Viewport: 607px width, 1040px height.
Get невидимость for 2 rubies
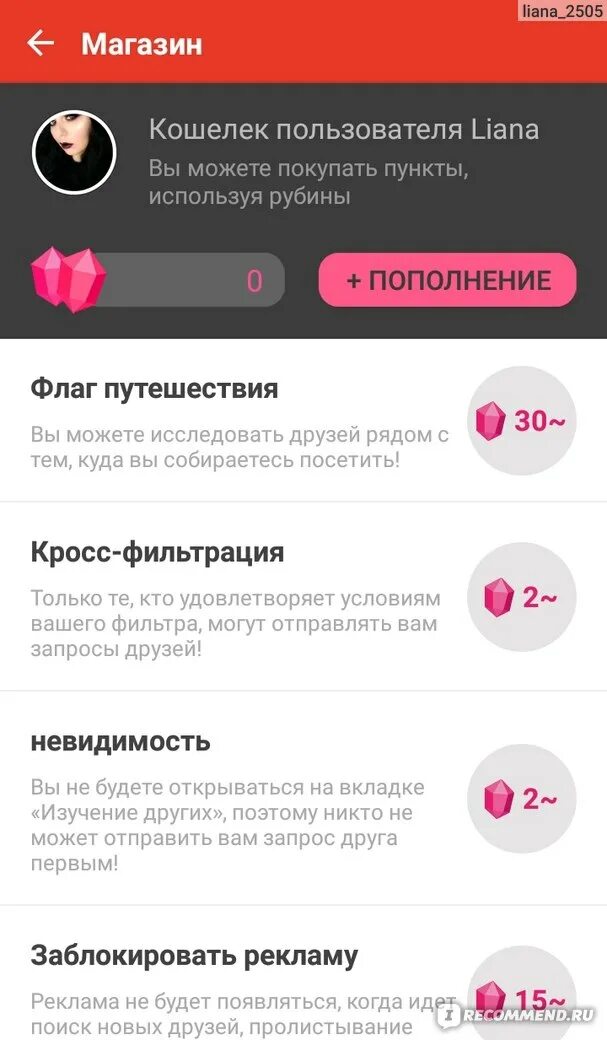(x=522, y=799)
